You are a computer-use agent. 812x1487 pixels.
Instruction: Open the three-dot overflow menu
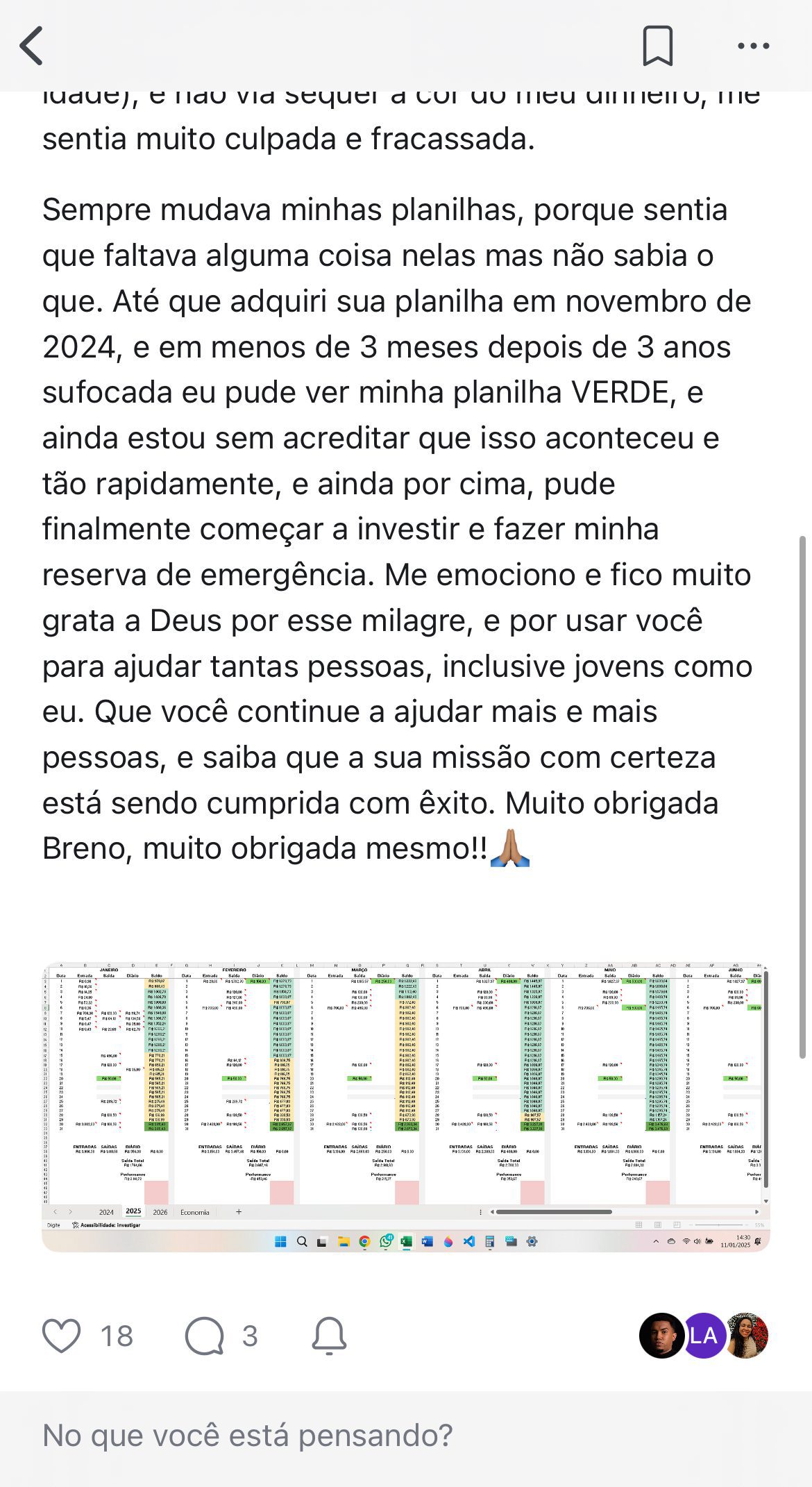753,46
